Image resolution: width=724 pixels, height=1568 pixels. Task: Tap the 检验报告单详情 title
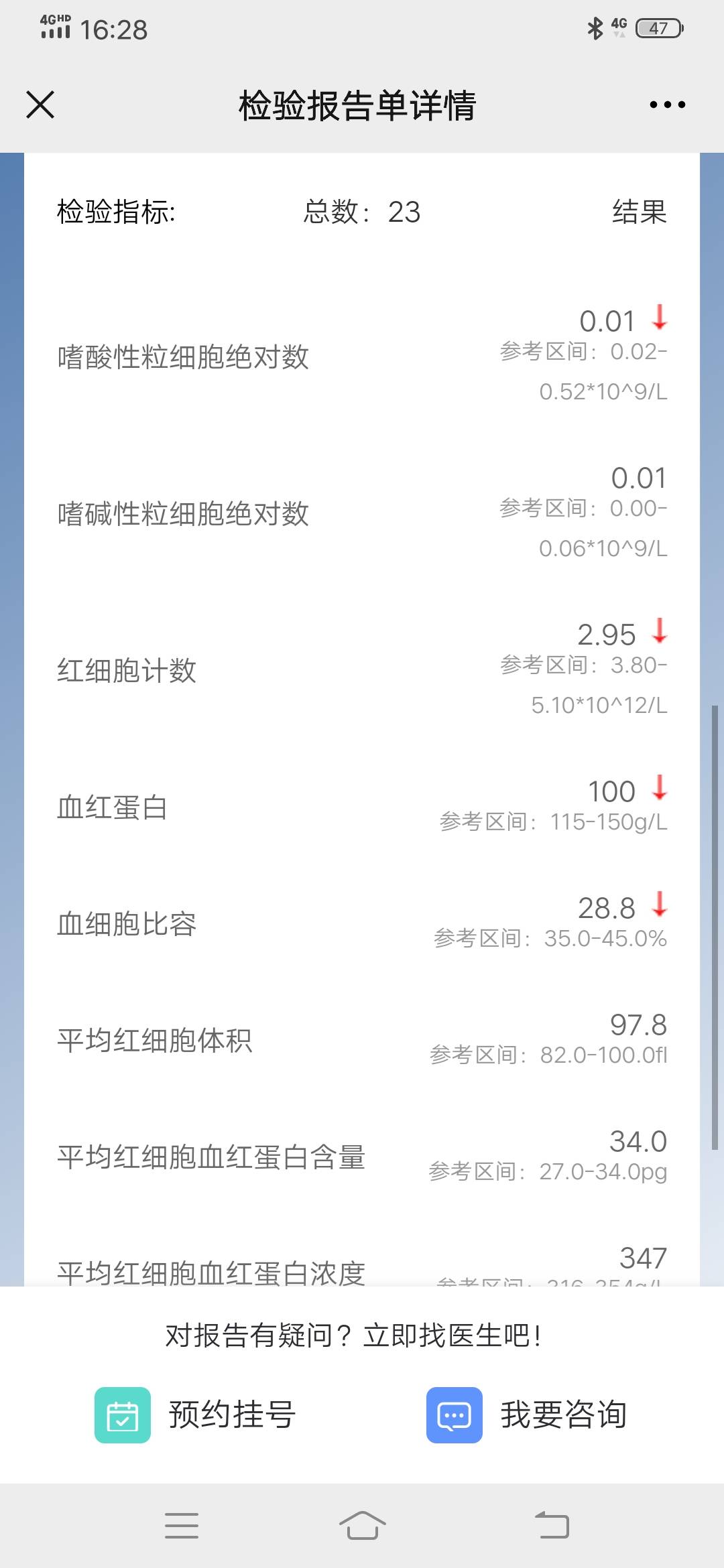pos(357,106)
